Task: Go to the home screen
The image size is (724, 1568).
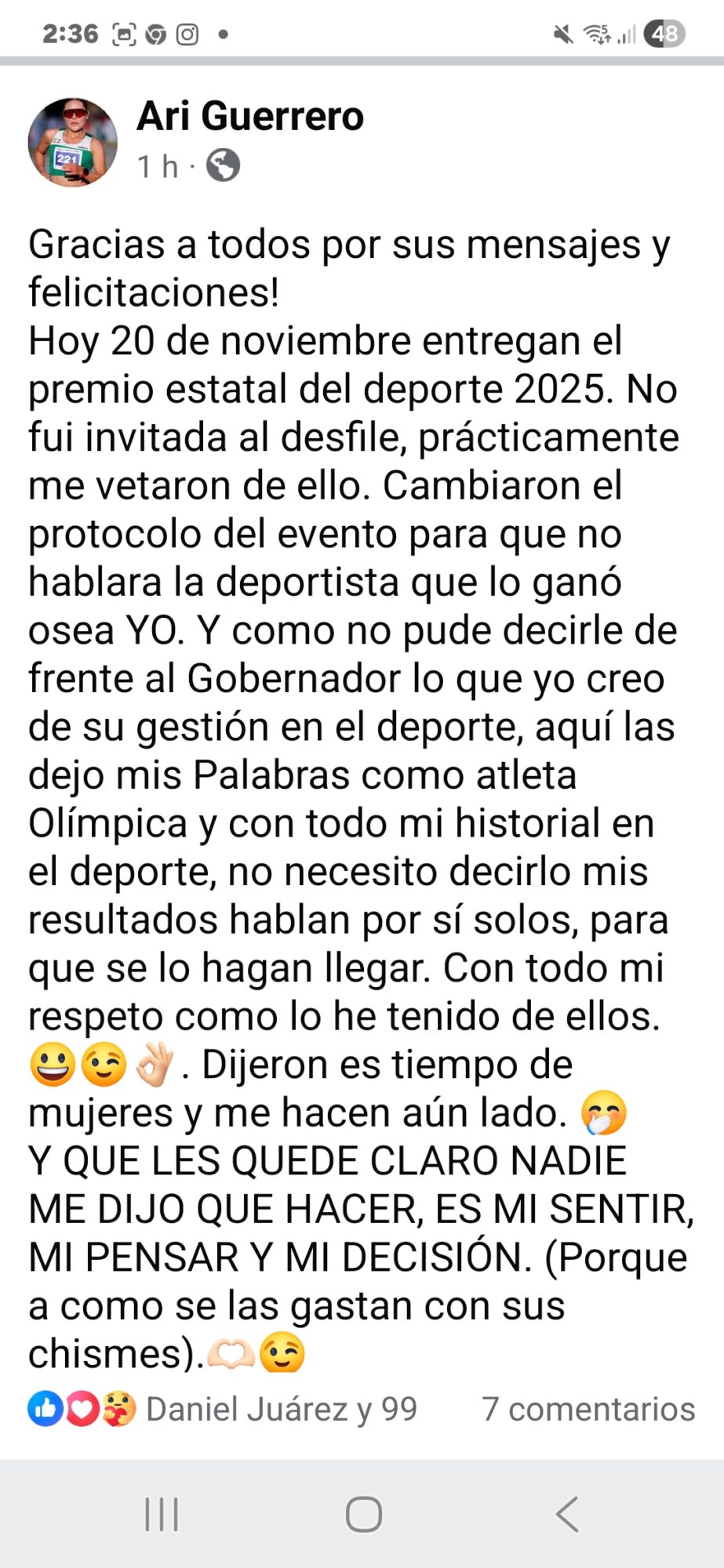Action: (x=363, y=1513)
